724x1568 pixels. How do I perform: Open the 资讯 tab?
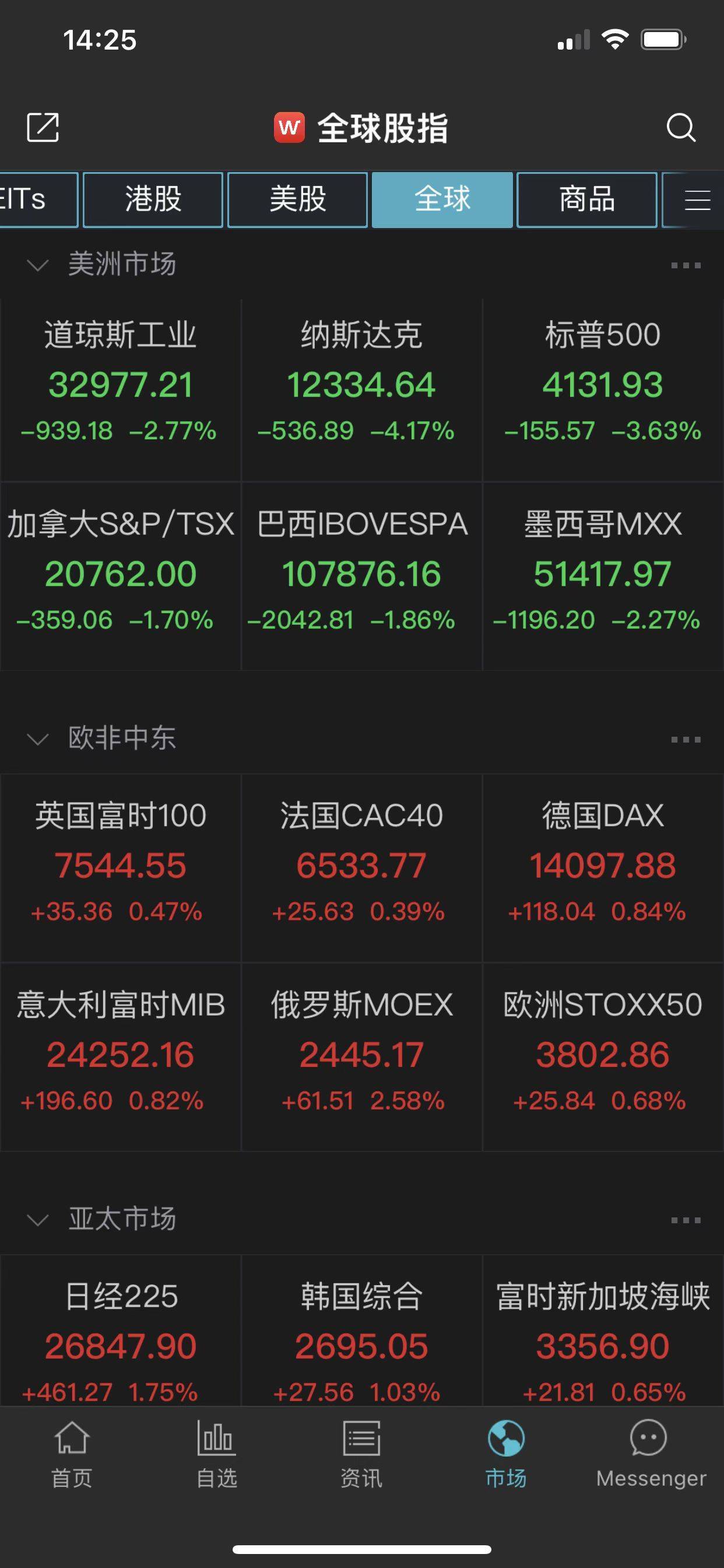361,1455
